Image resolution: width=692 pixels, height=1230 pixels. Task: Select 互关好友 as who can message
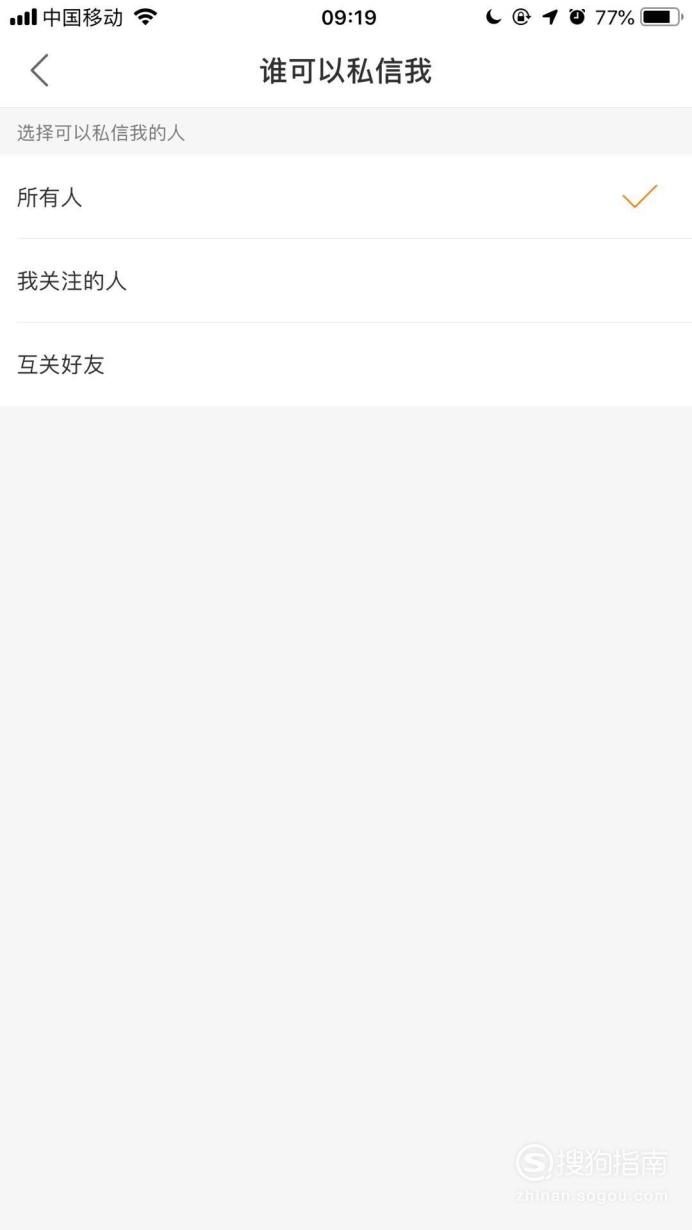[346, 365]
